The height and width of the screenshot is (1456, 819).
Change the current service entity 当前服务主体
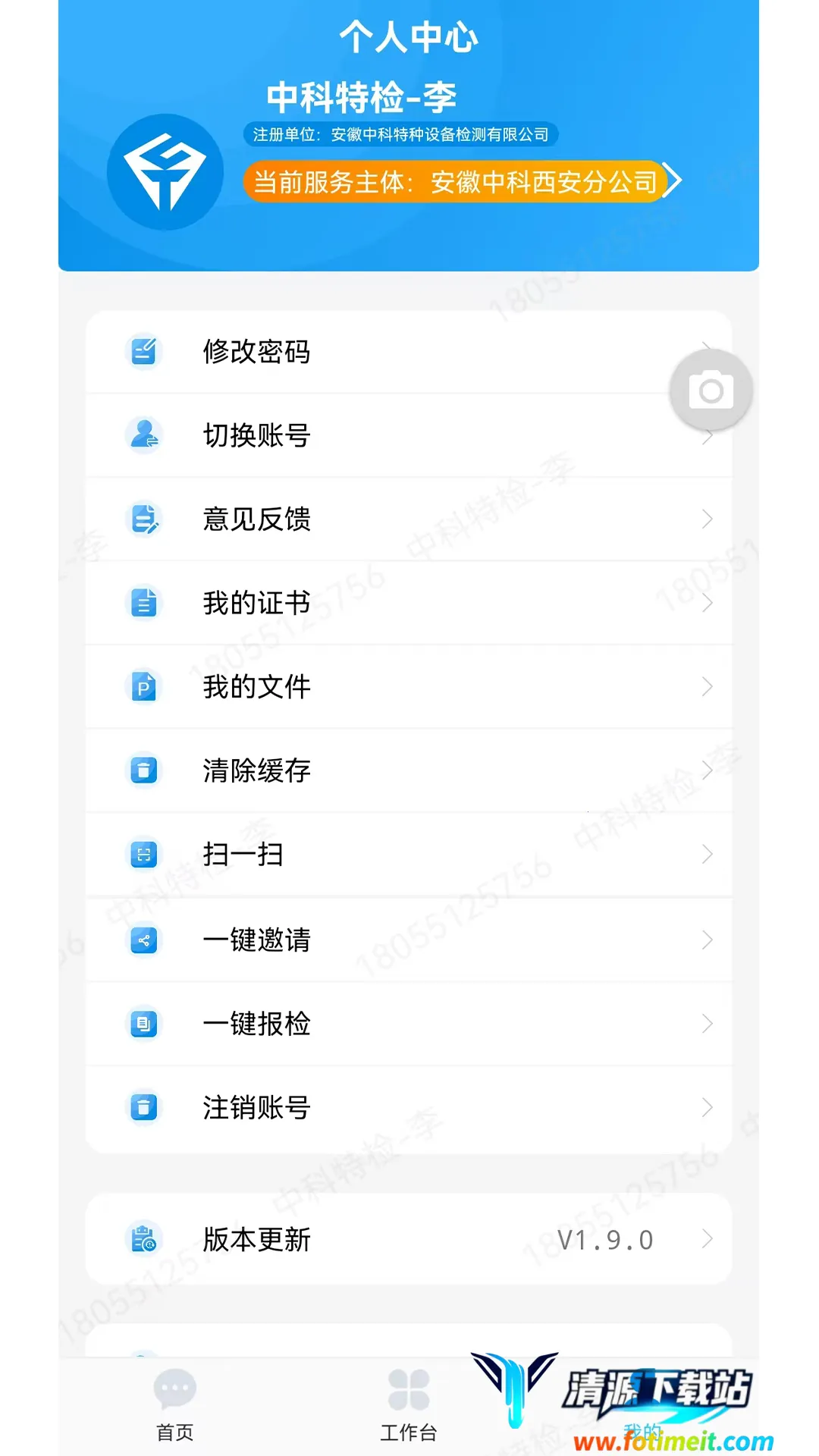(x=463, y=182)
